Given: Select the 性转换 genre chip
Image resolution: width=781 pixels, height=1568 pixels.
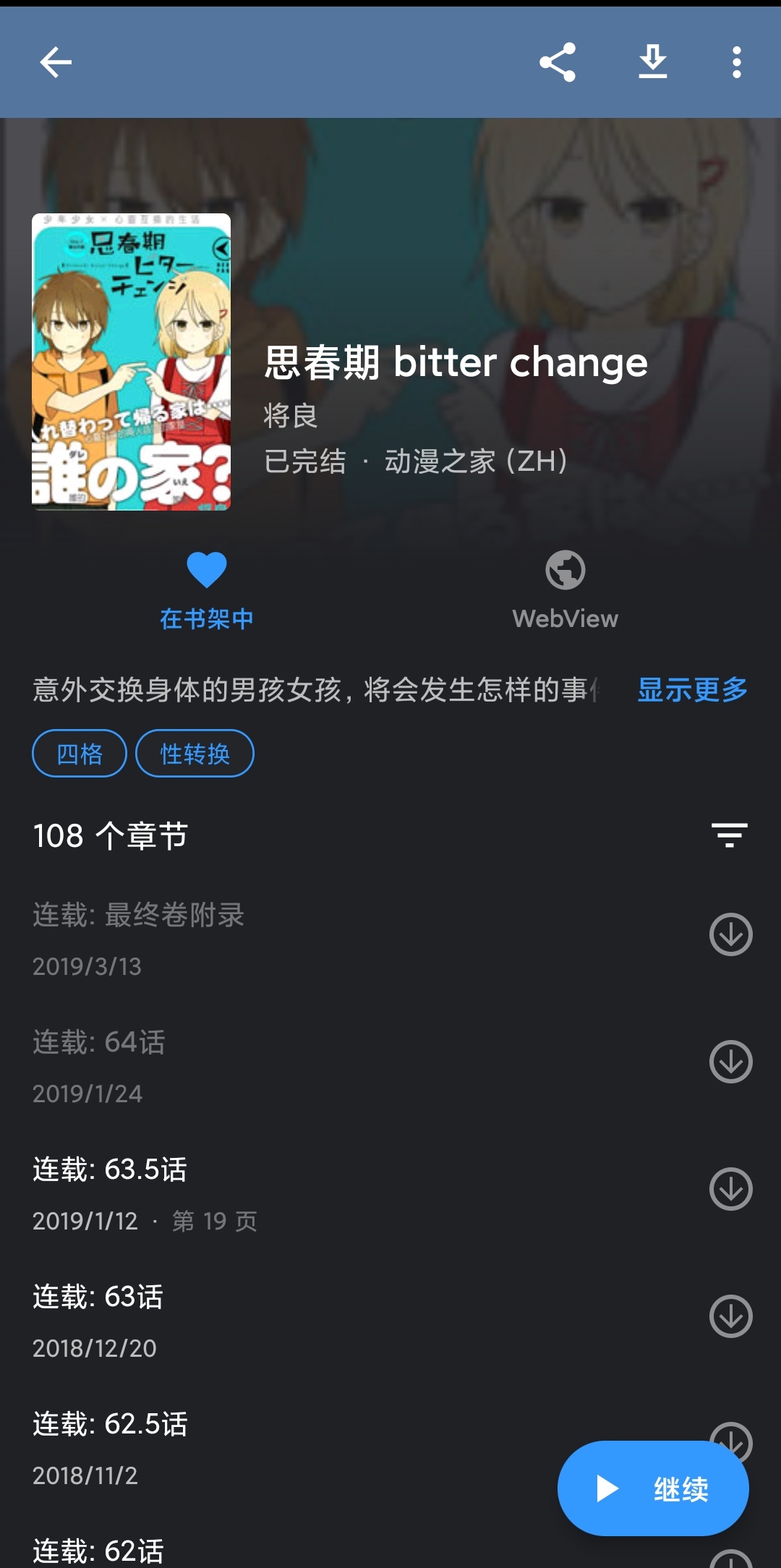Looking at the screenshot, I should (x=195, y=754).
